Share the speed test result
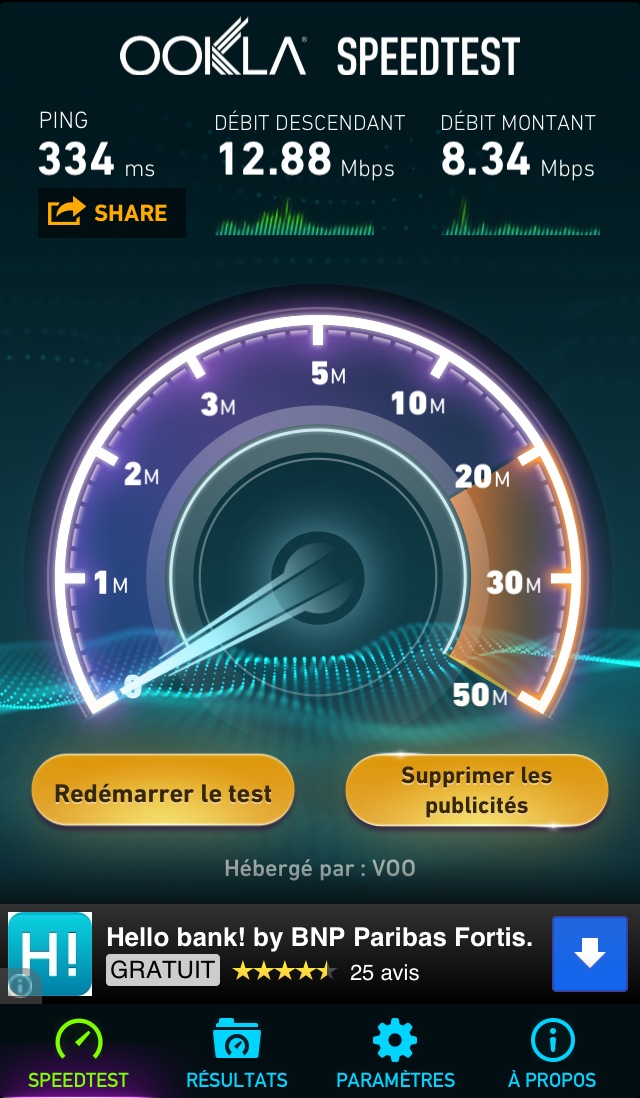 [111, 213]
